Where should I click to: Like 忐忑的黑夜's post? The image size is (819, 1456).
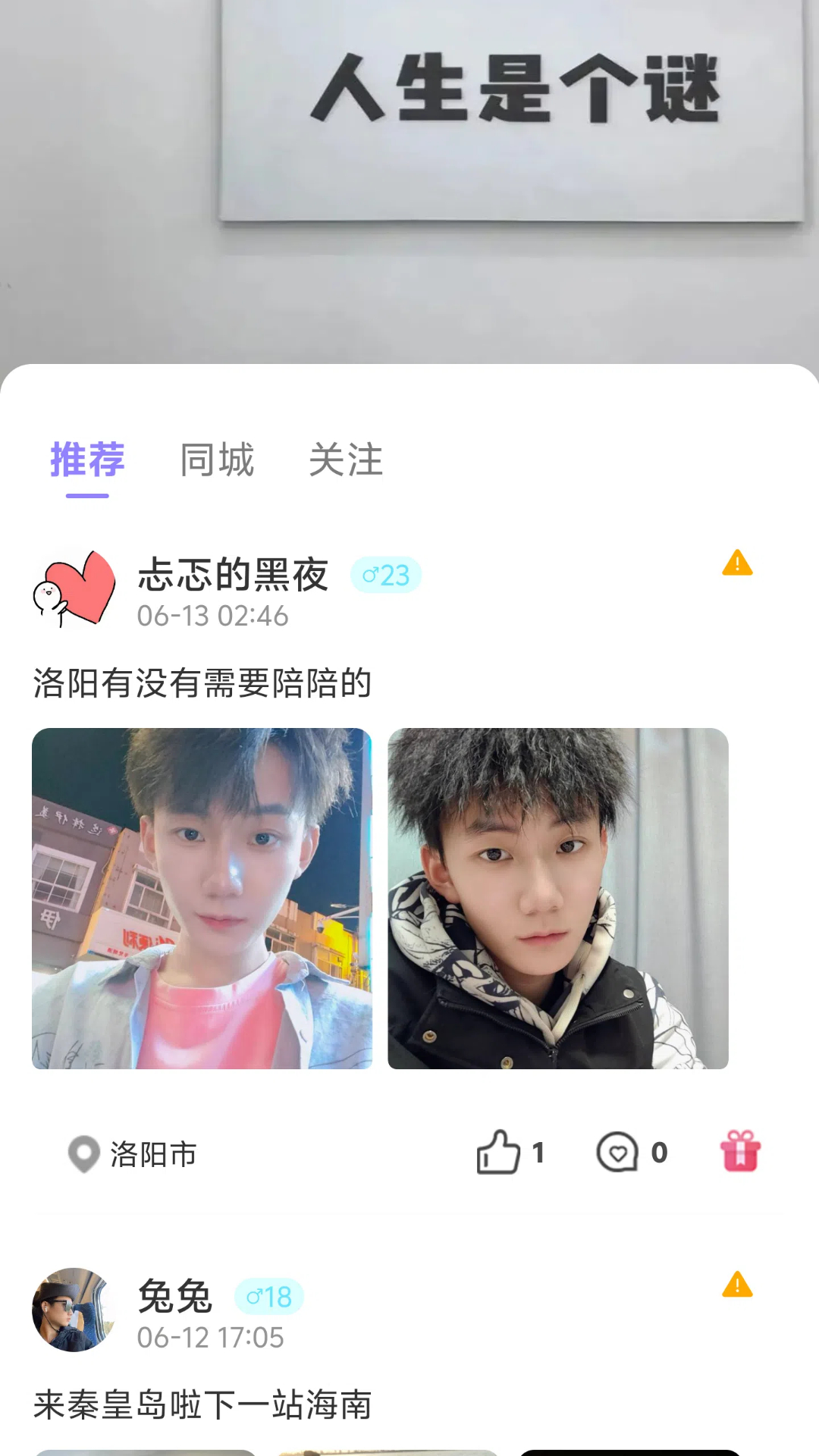(x=498, y=1153)
